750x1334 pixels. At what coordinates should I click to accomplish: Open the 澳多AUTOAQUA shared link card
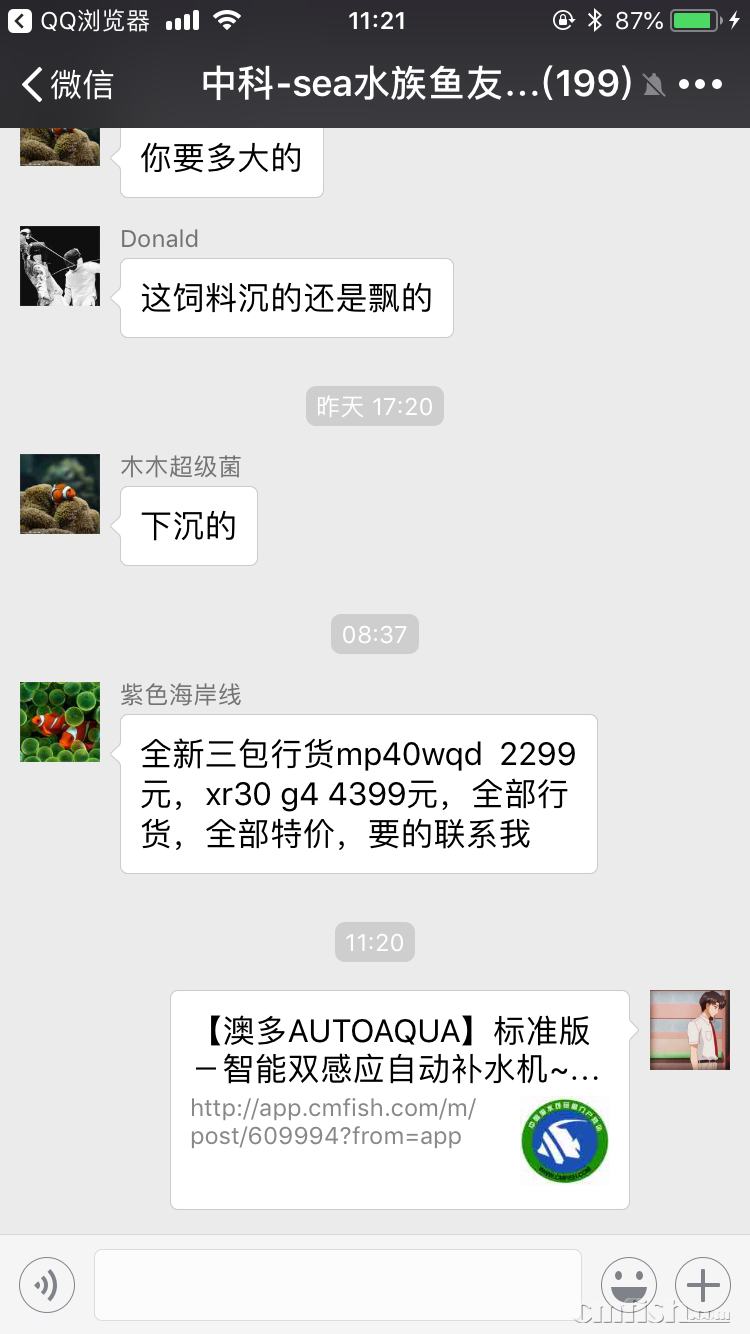coord(399,1099)
